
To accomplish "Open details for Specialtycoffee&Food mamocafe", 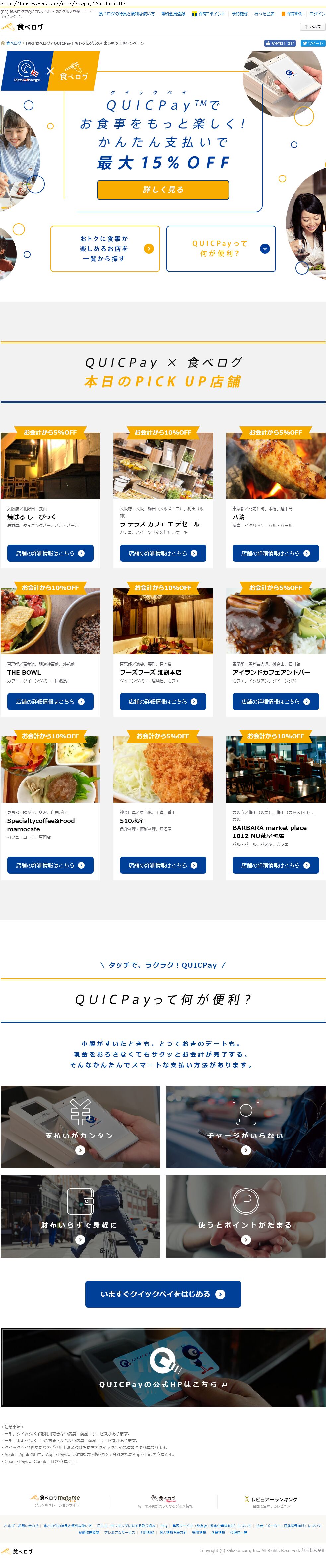I will click(50, 865).
